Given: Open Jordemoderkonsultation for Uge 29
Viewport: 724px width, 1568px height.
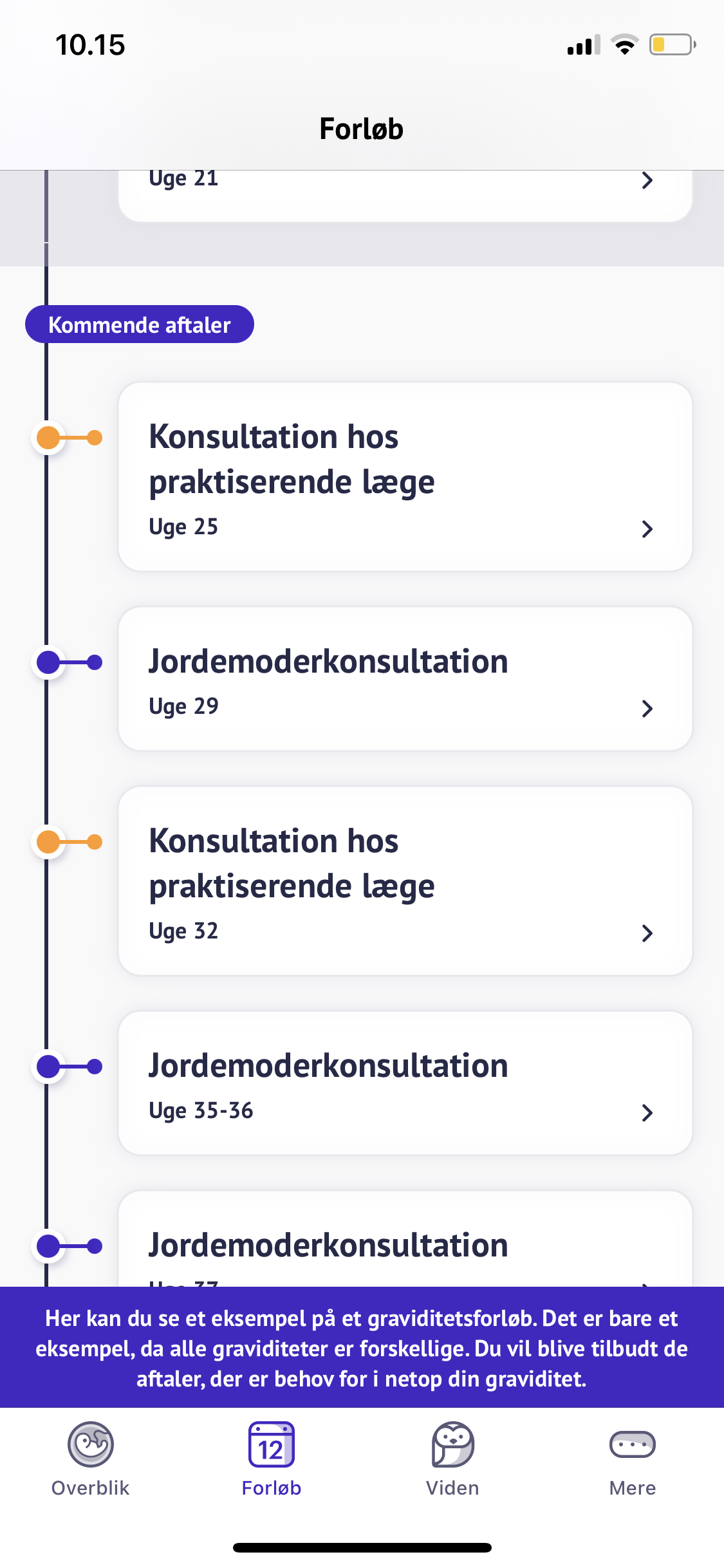Looking at the screenshot, I should 404,679.
